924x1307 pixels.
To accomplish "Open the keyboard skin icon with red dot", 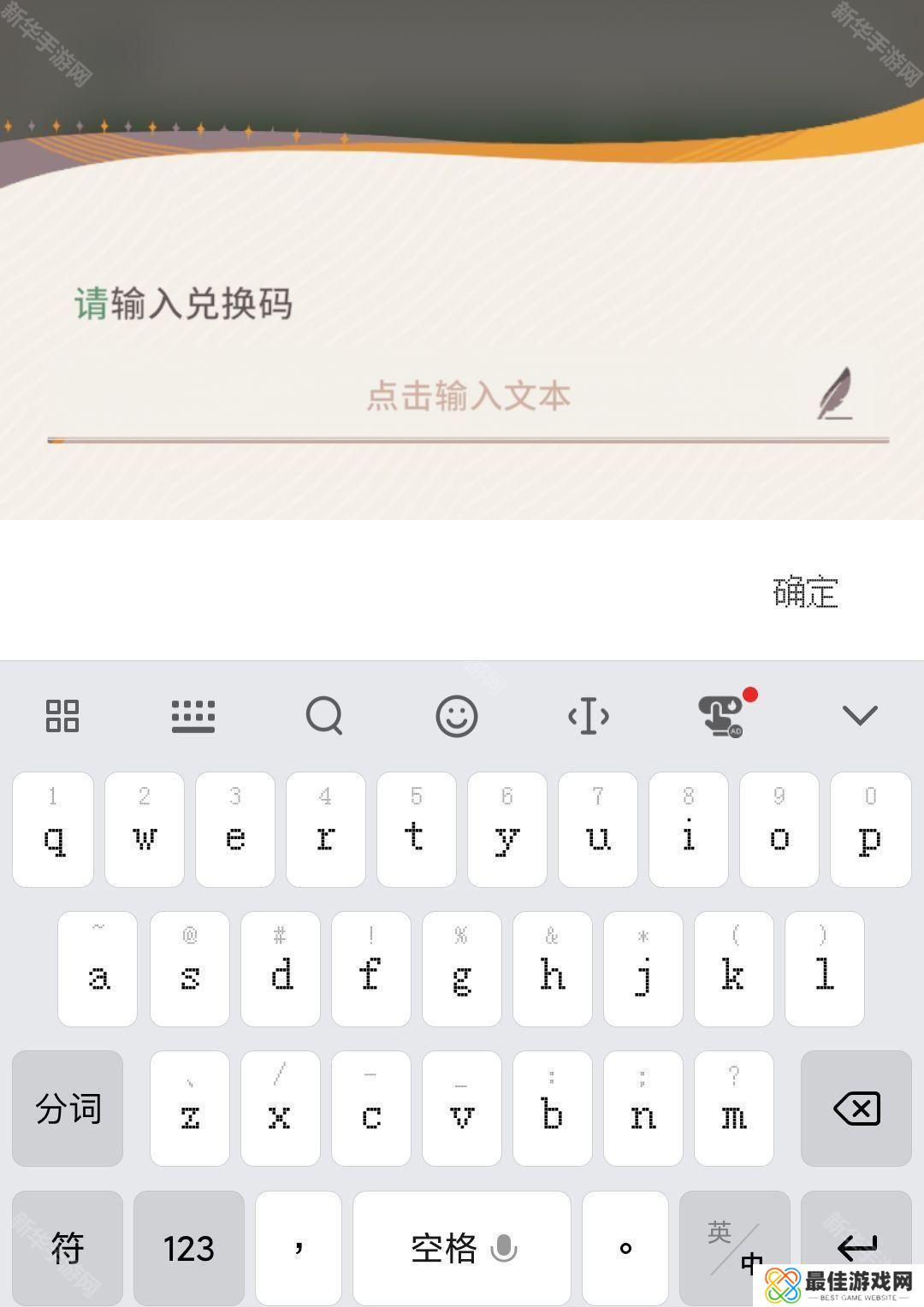I will point(720,716).
